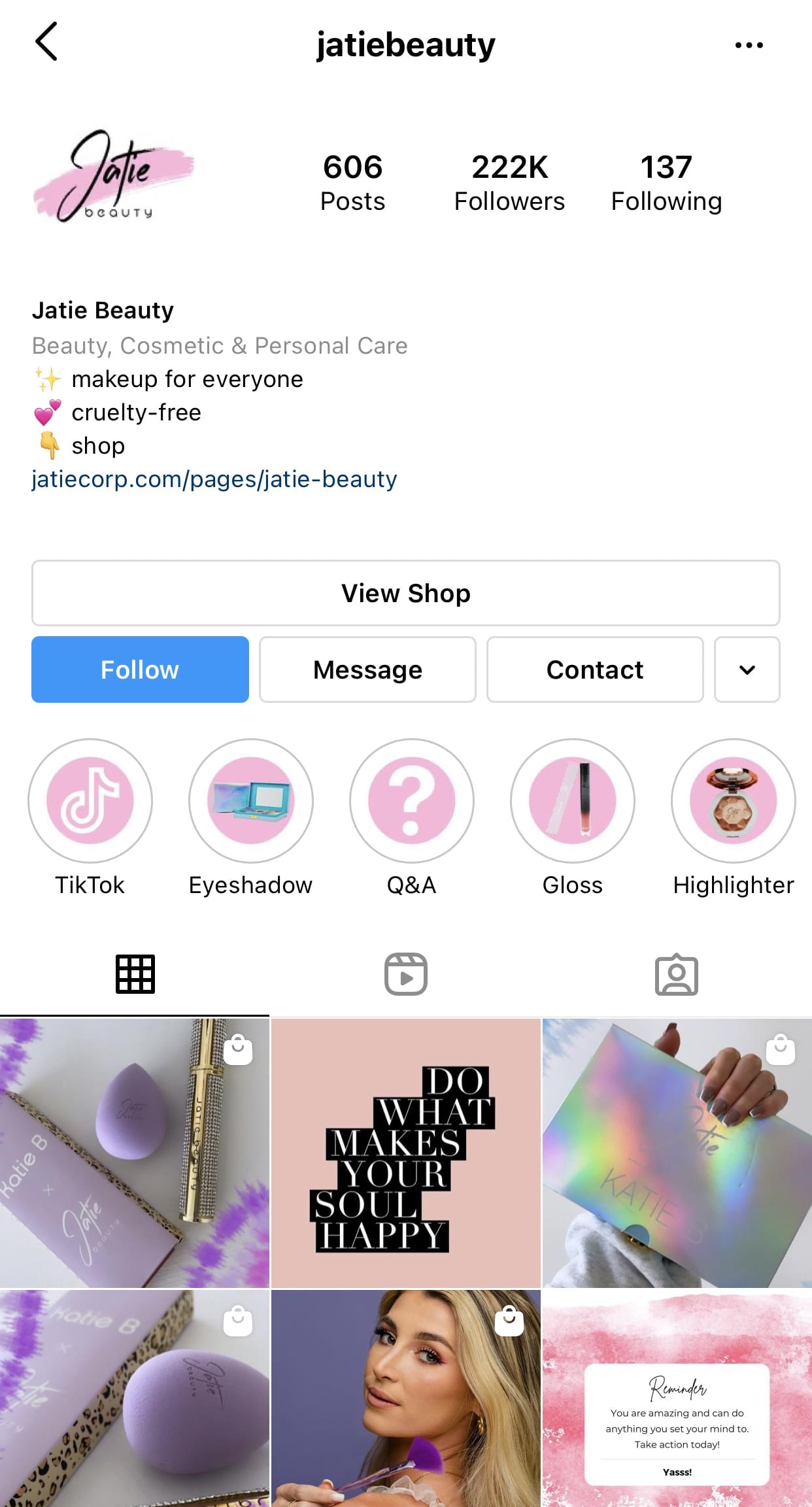Screen dimensions: 812x1507
Task: View the Highlighter story highlight
Action: (733, 801)
